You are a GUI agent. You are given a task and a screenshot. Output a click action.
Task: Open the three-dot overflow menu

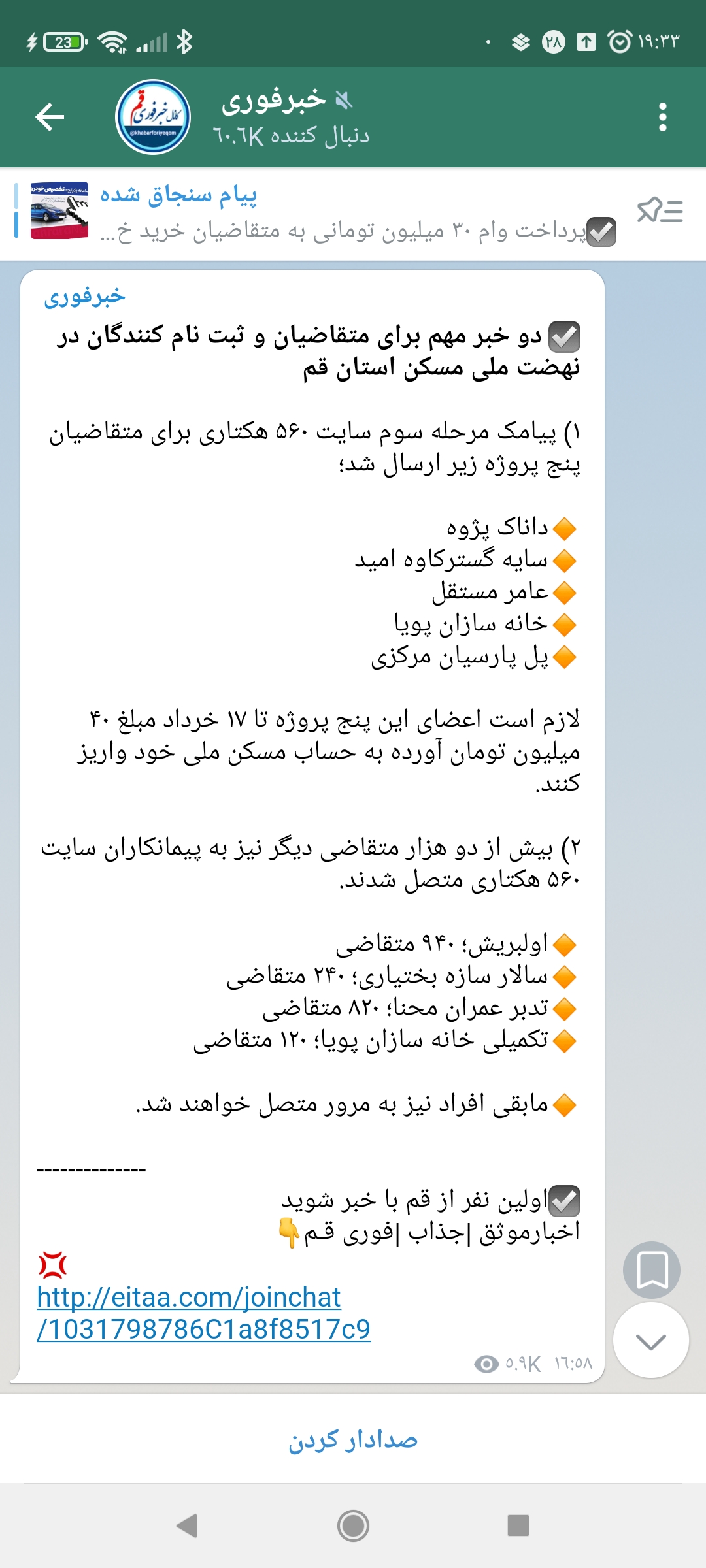point(662,118)
